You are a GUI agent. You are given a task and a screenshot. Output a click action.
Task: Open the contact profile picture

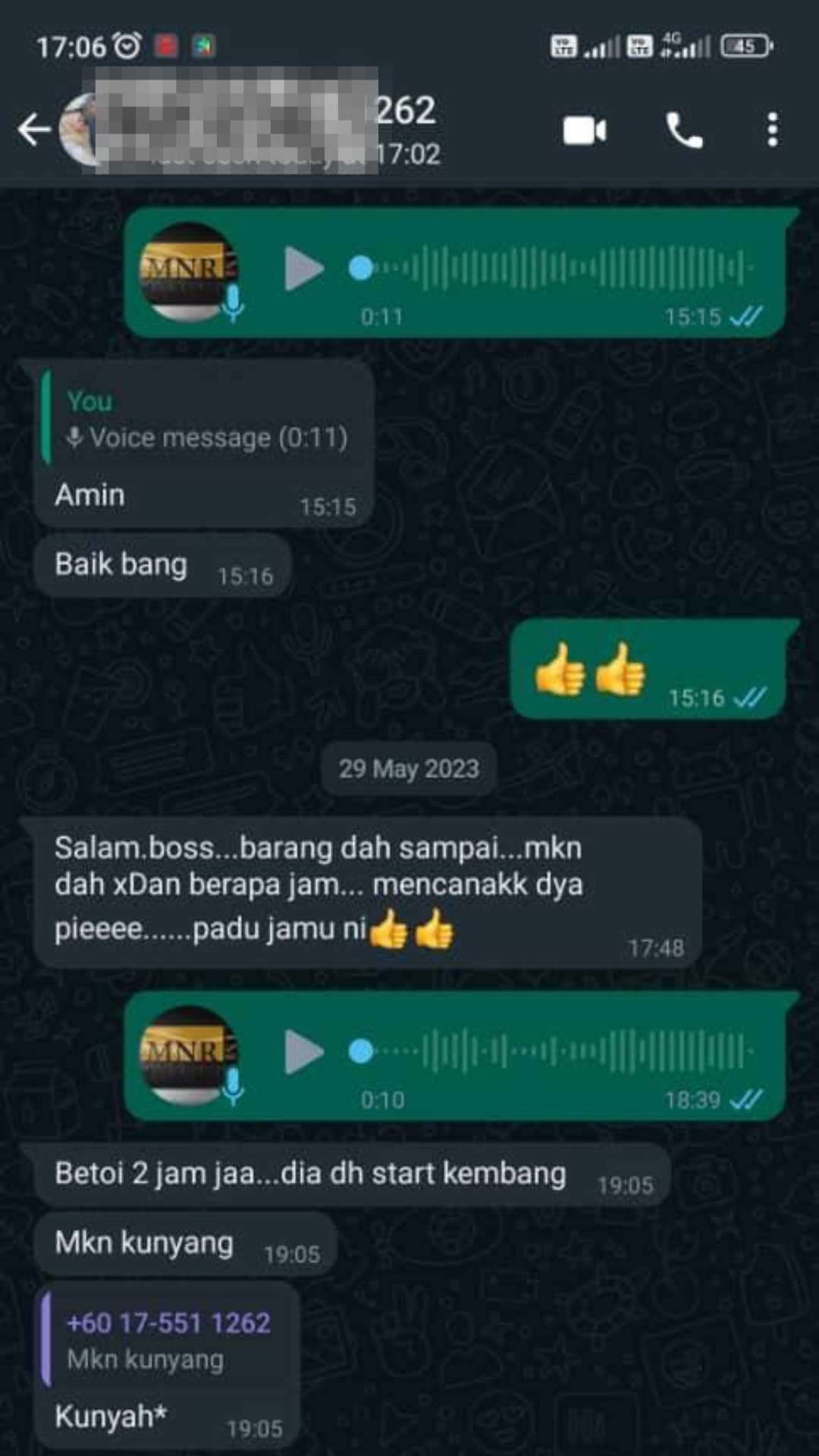[x=78, y=130]
